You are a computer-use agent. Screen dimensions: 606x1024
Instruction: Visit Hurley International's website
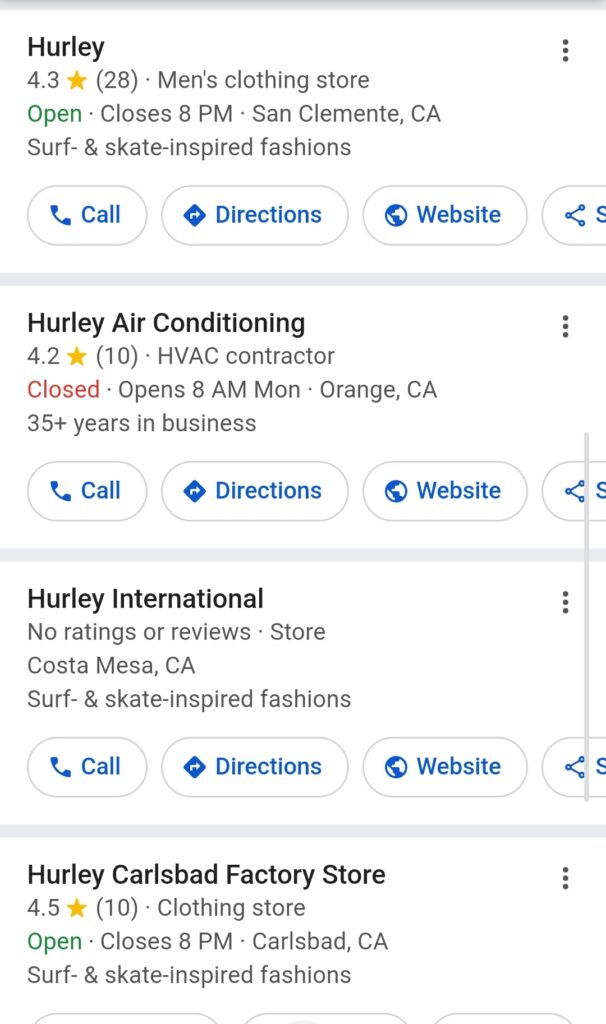pyautogui.click(x=444, y=767)
